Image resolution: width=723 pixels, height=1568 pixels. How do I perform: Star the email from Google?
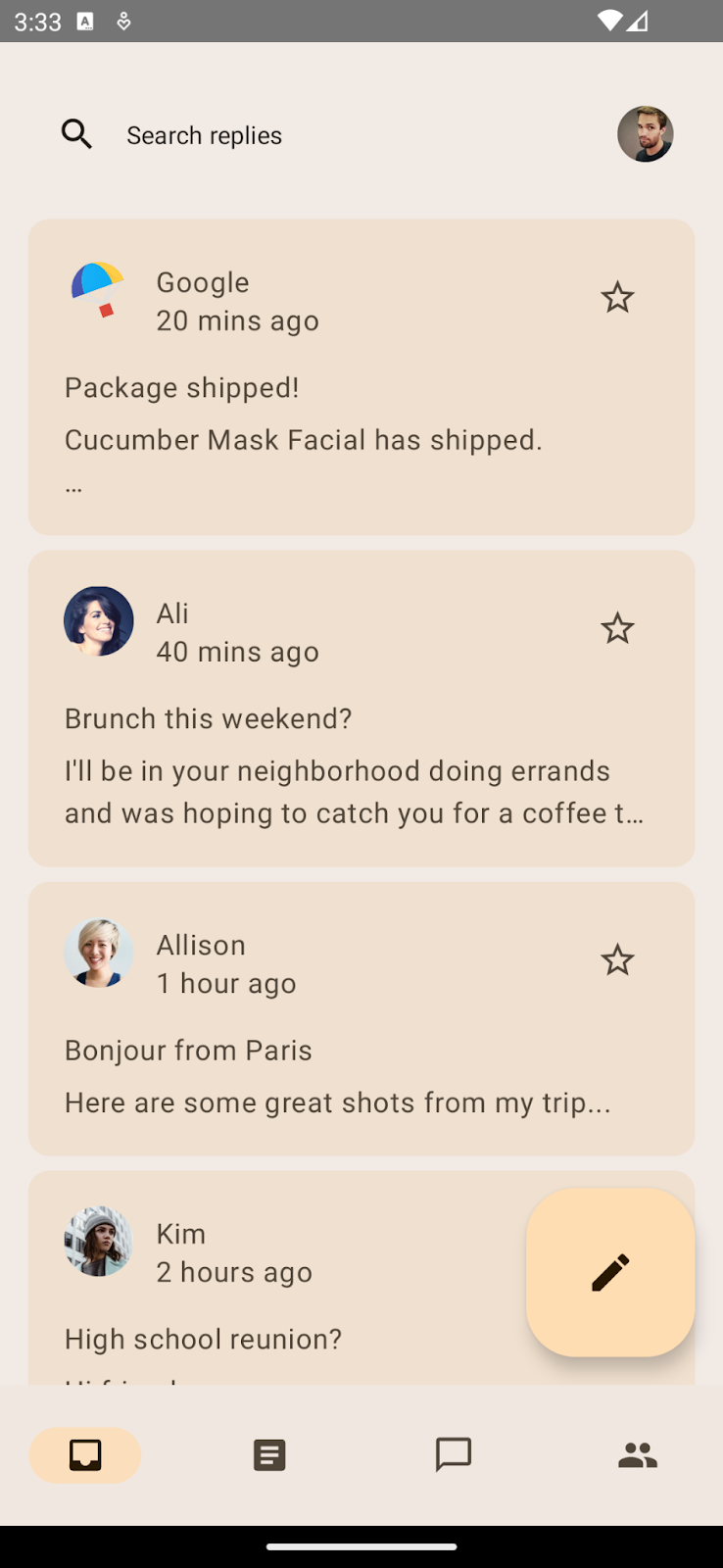pyautogui.click(x=617, y=297)
